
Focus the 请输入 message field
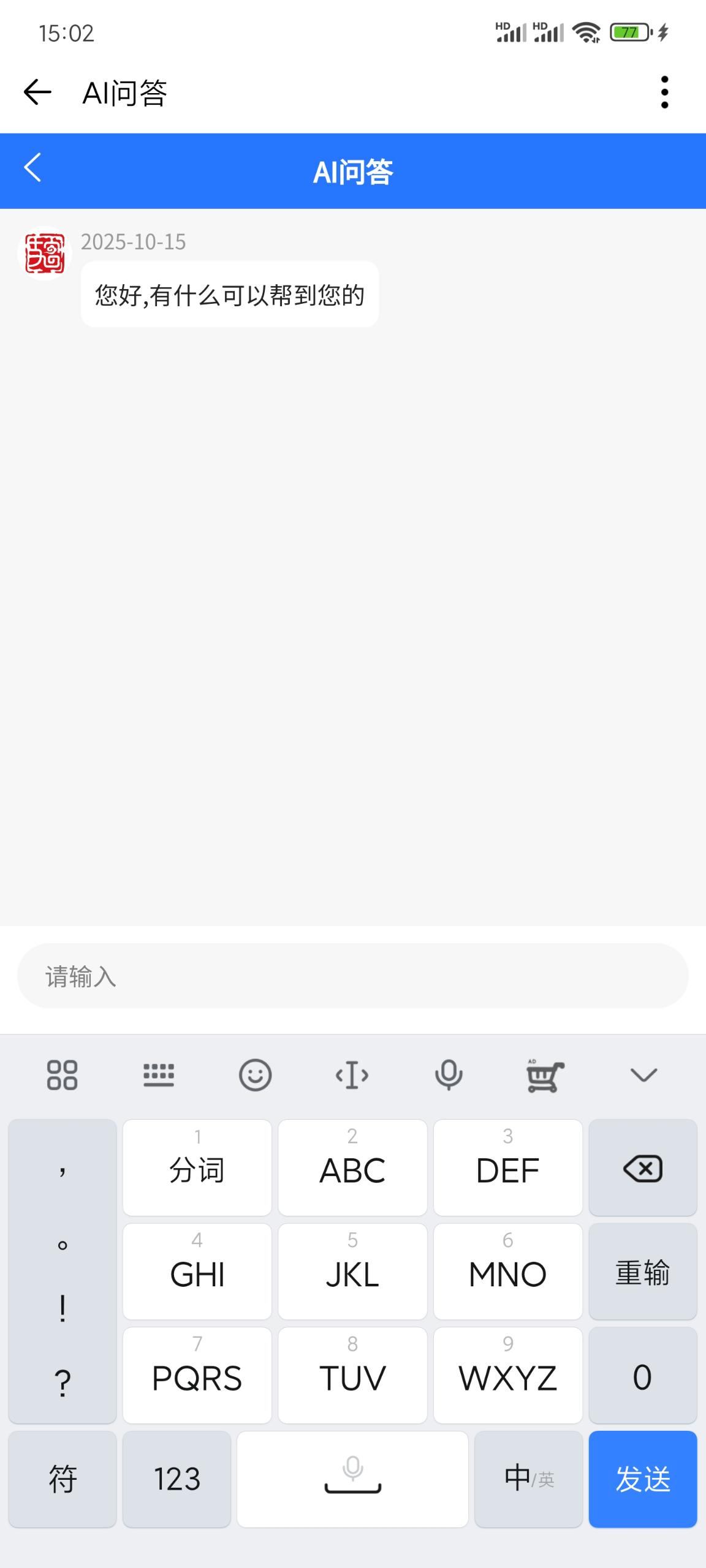pyautogui.click(x=352, y=976)
